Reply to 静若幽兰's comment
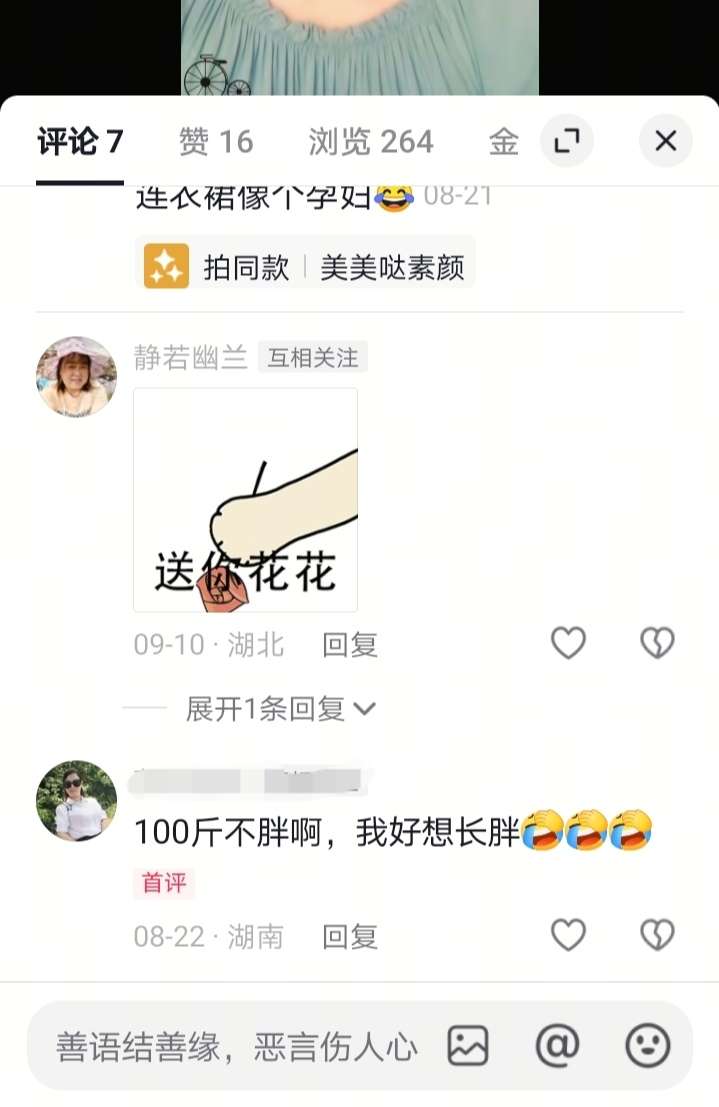This screenshot has height=1107, width=719. 350,645
